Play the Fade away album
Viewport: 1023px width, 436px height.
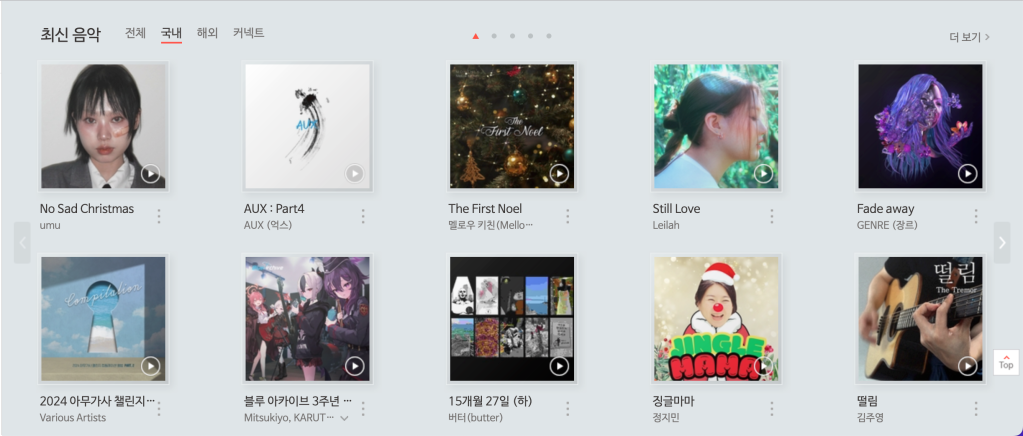point(967,173)
